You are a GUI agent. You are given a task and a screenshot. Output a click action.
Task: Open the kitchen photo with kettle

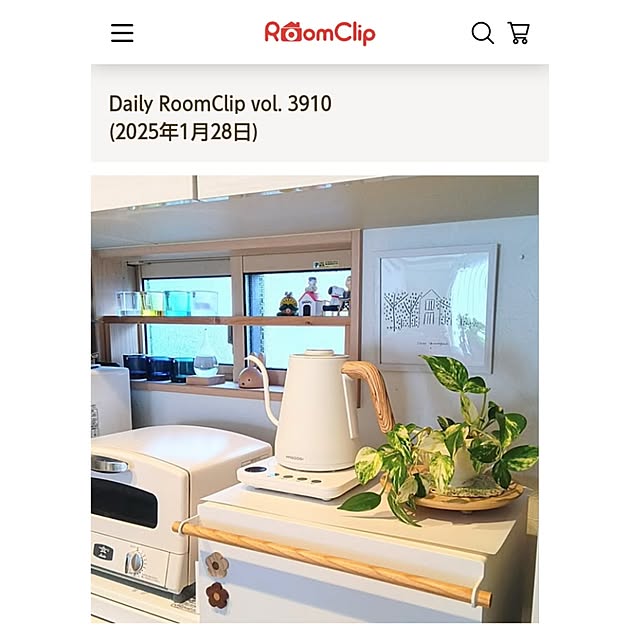click(315, 398)
